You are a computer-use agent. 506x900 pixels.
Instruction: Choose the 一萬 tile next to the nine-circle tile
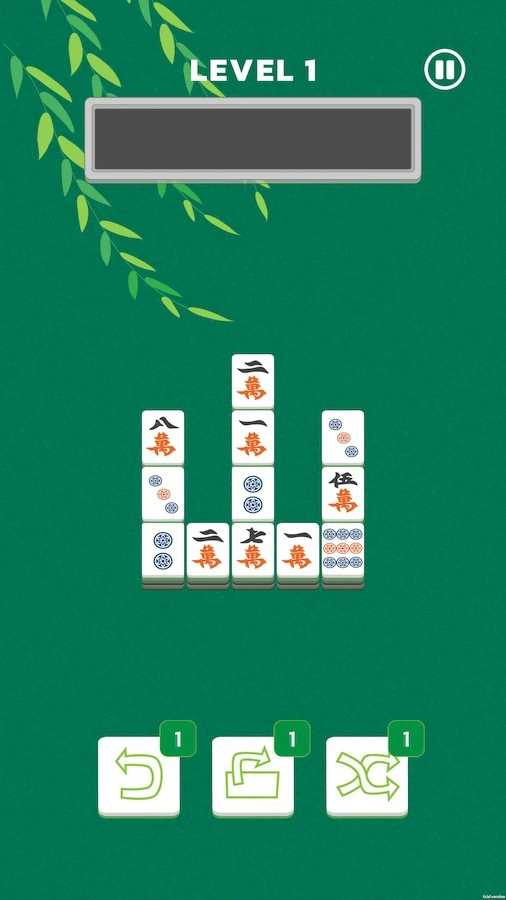pyautogui.click(x=298, y=550)
